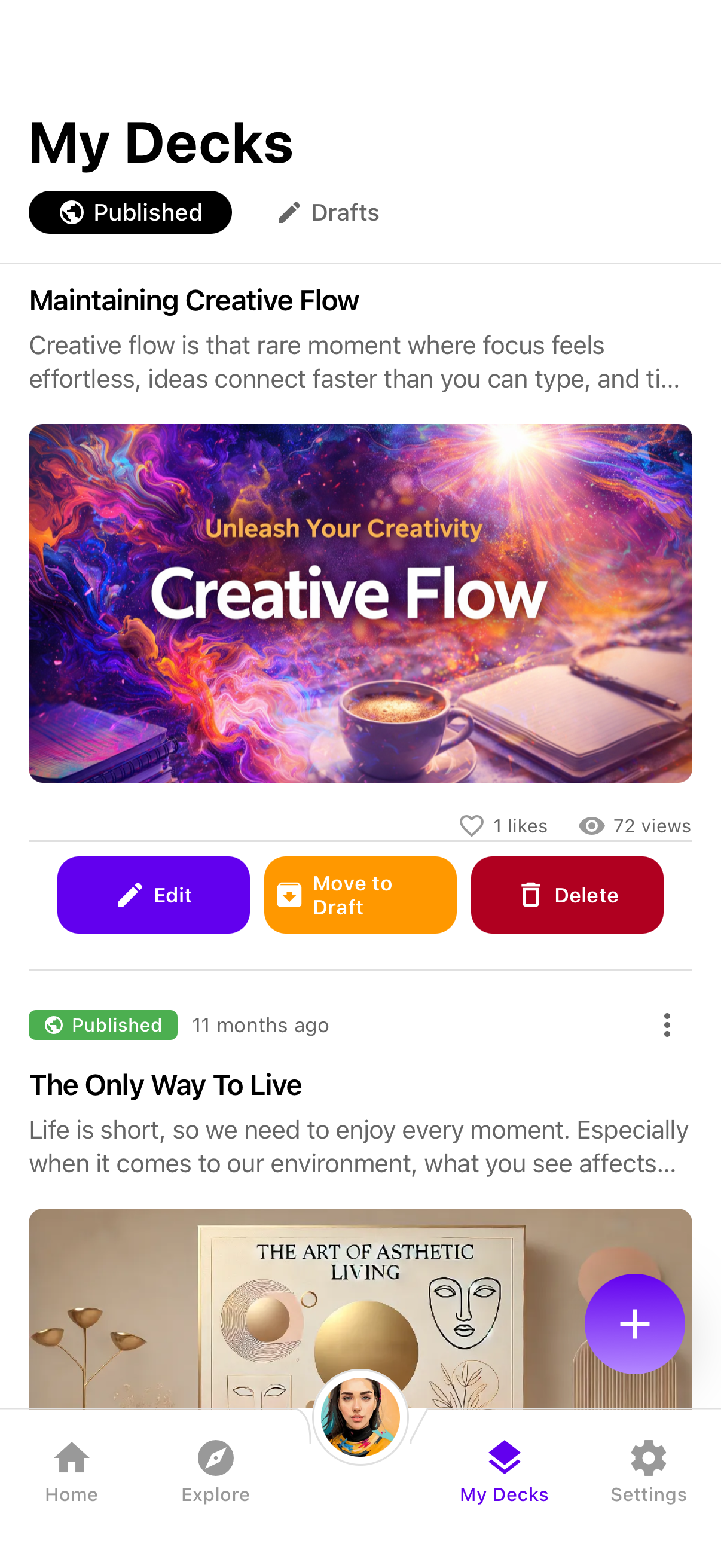The image size is (721, 1568).
Task: Open Explore using the compass icon
Action: click(215, 1459)
